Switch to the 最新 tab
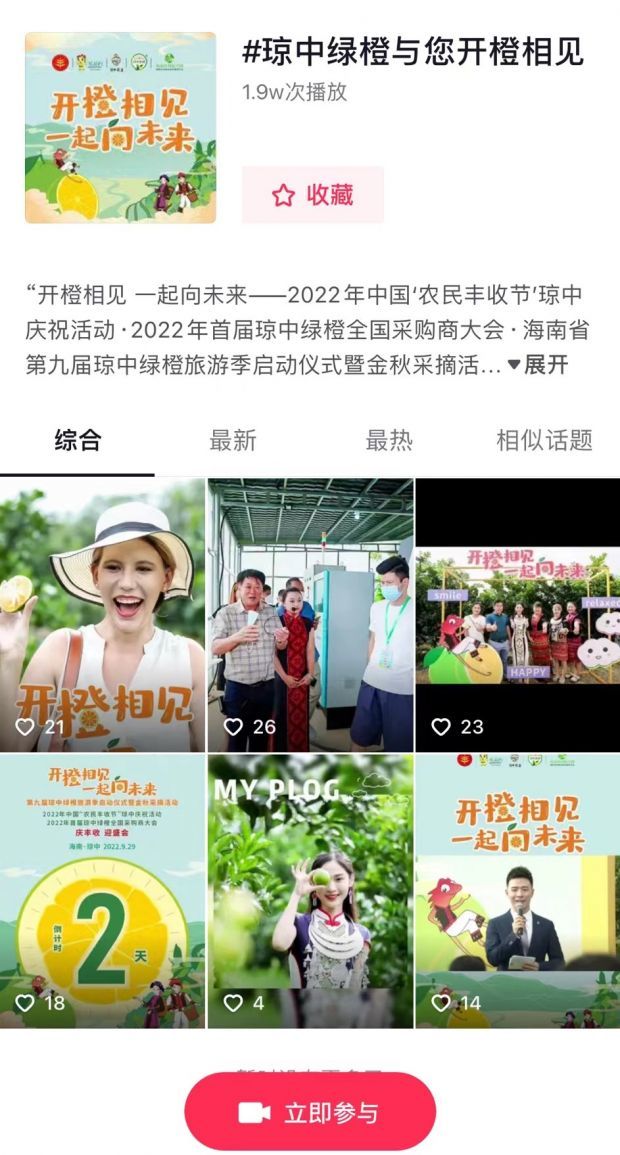This screenshot has width=620, height=1155. coord(233,440)
